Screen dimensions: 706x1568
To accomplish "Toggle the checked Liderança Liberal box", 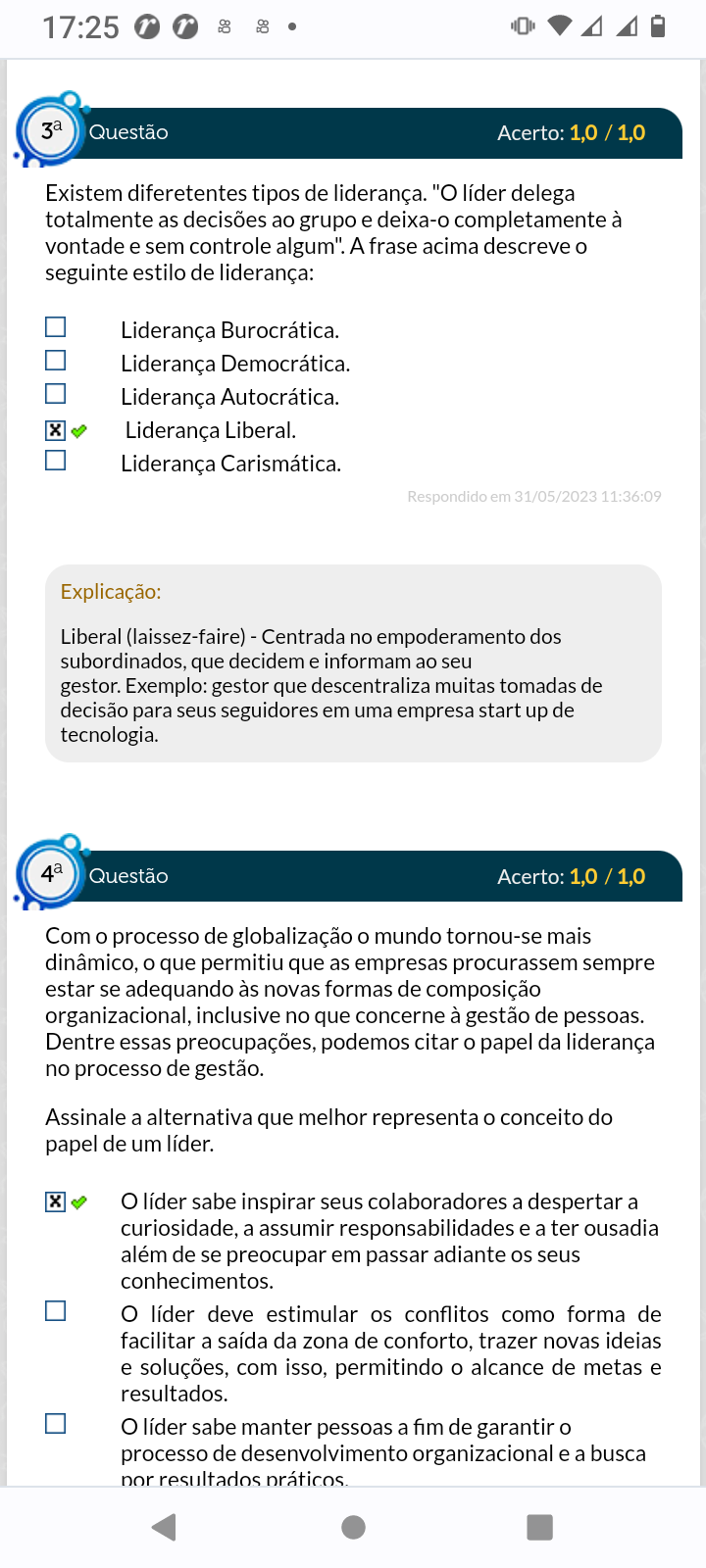I will 56,430.
